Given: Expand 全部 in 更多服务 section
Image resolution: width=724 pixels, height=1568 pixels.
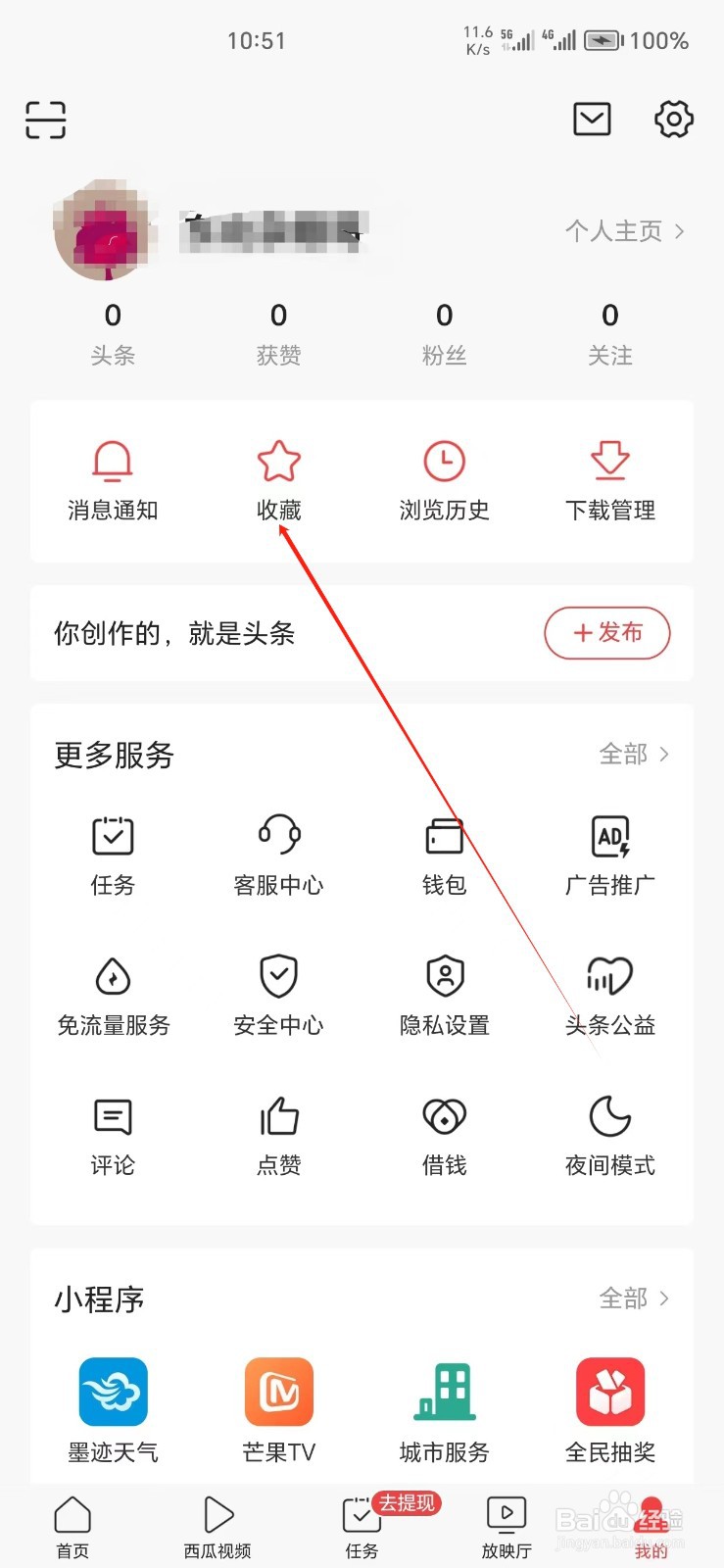Looking at the screenshot, I should click(634, 754).
